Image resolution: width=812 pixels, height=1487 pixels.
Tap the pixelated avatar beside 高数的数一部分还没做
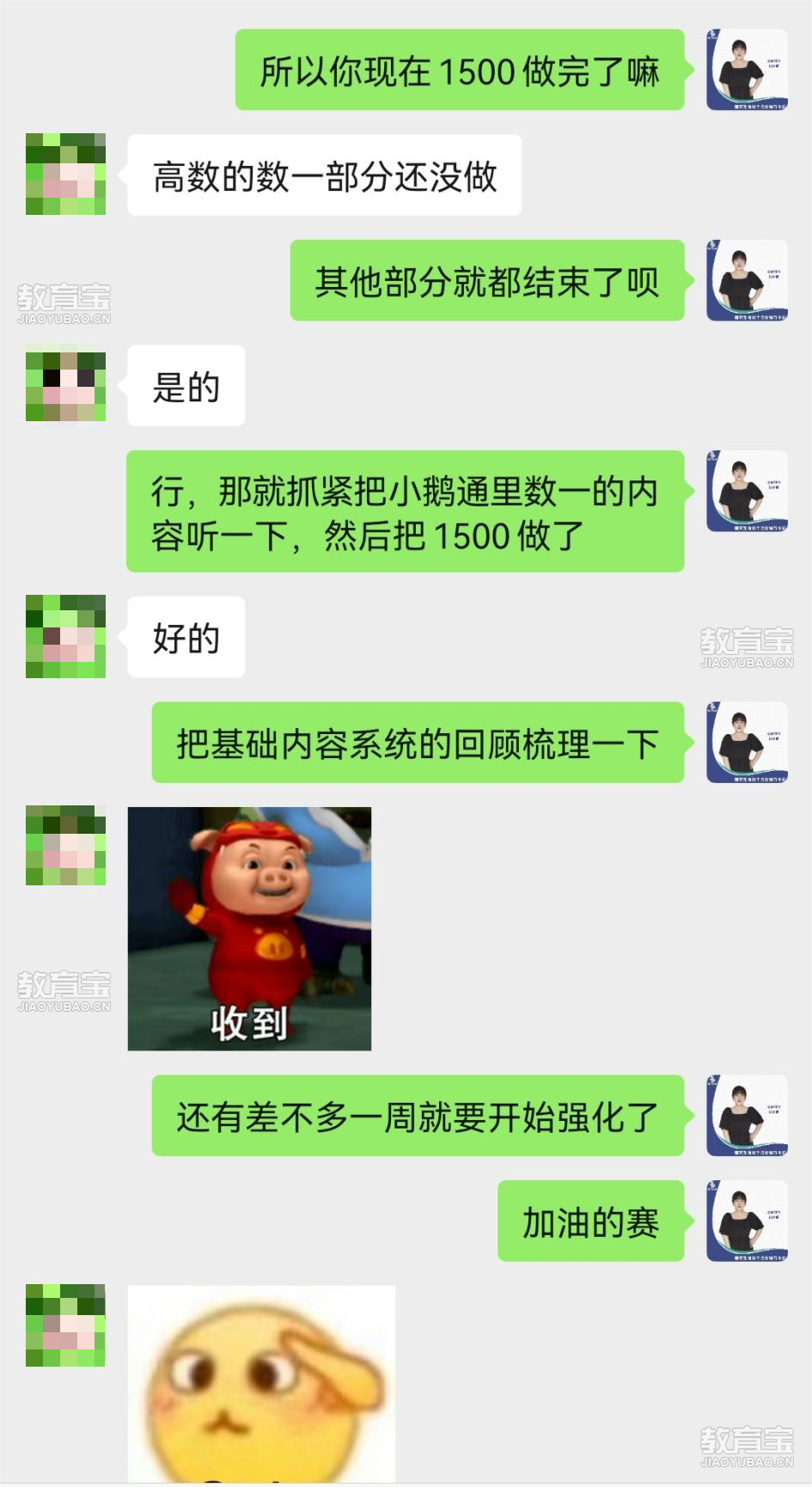pyautogui.click(x=65, y=174)
